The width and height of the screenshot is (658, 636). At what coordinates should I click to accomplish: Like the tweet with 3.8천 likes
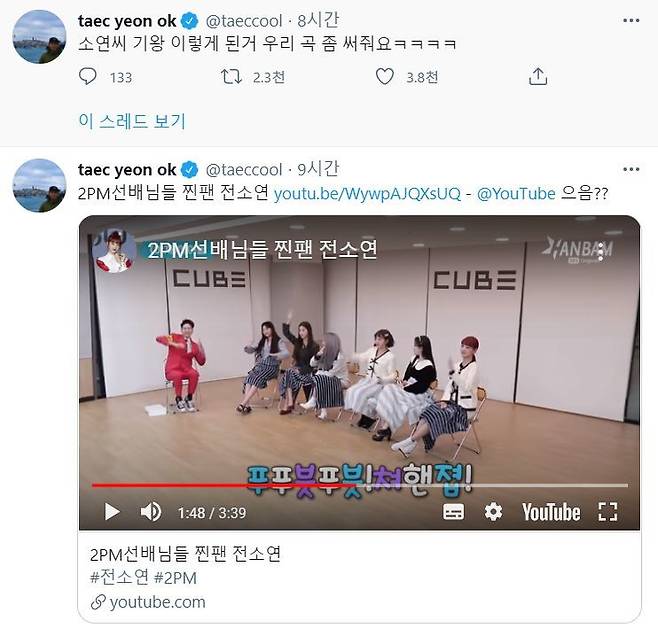(x=385, y=77)
